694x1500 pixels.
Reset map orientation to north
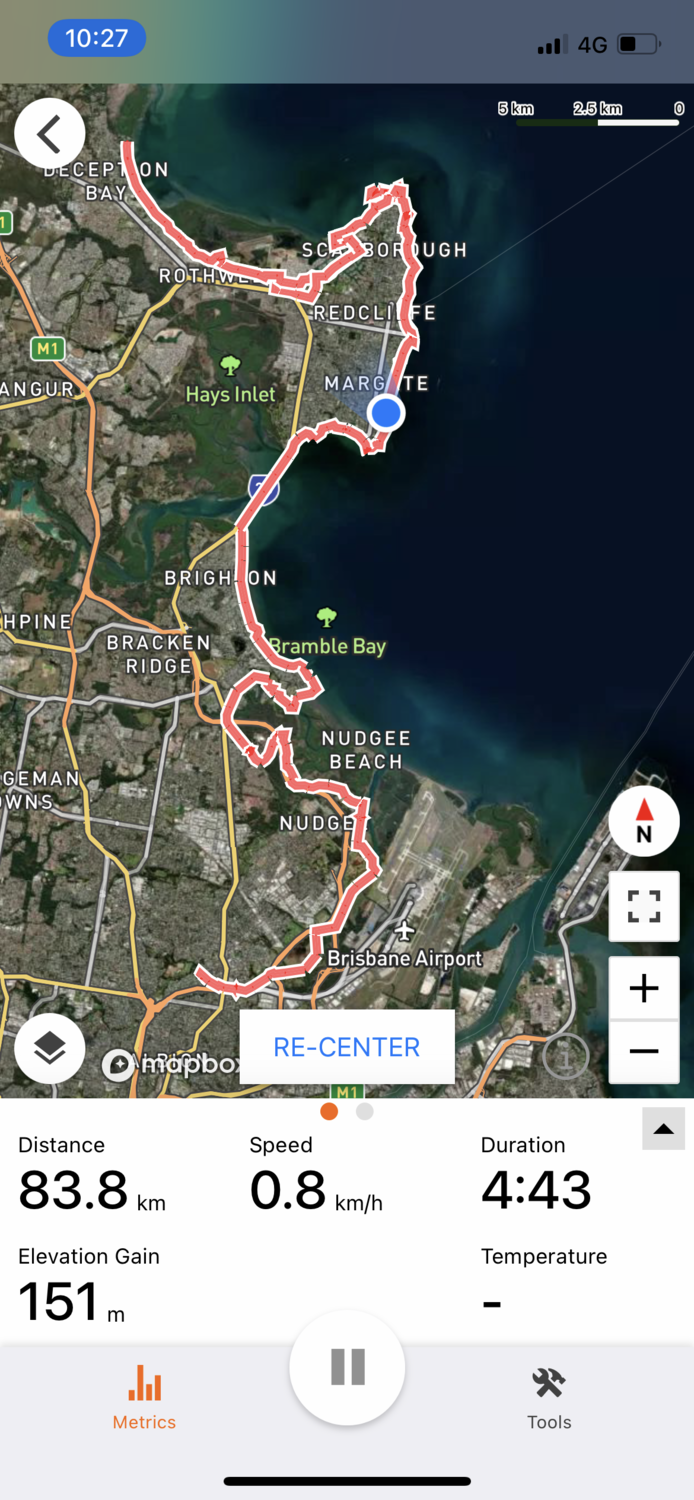pyautogui.click(x=644, y=820)
